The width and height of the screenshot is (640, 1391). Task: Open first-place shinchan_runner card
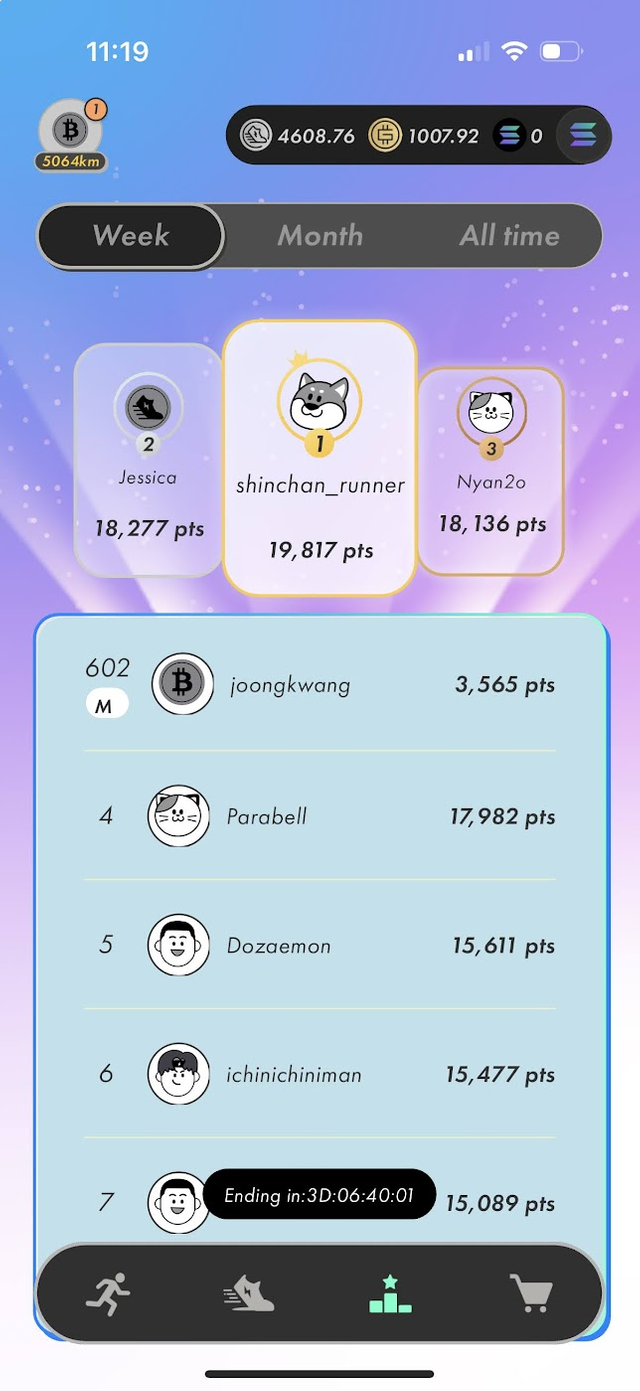point(319,458)
